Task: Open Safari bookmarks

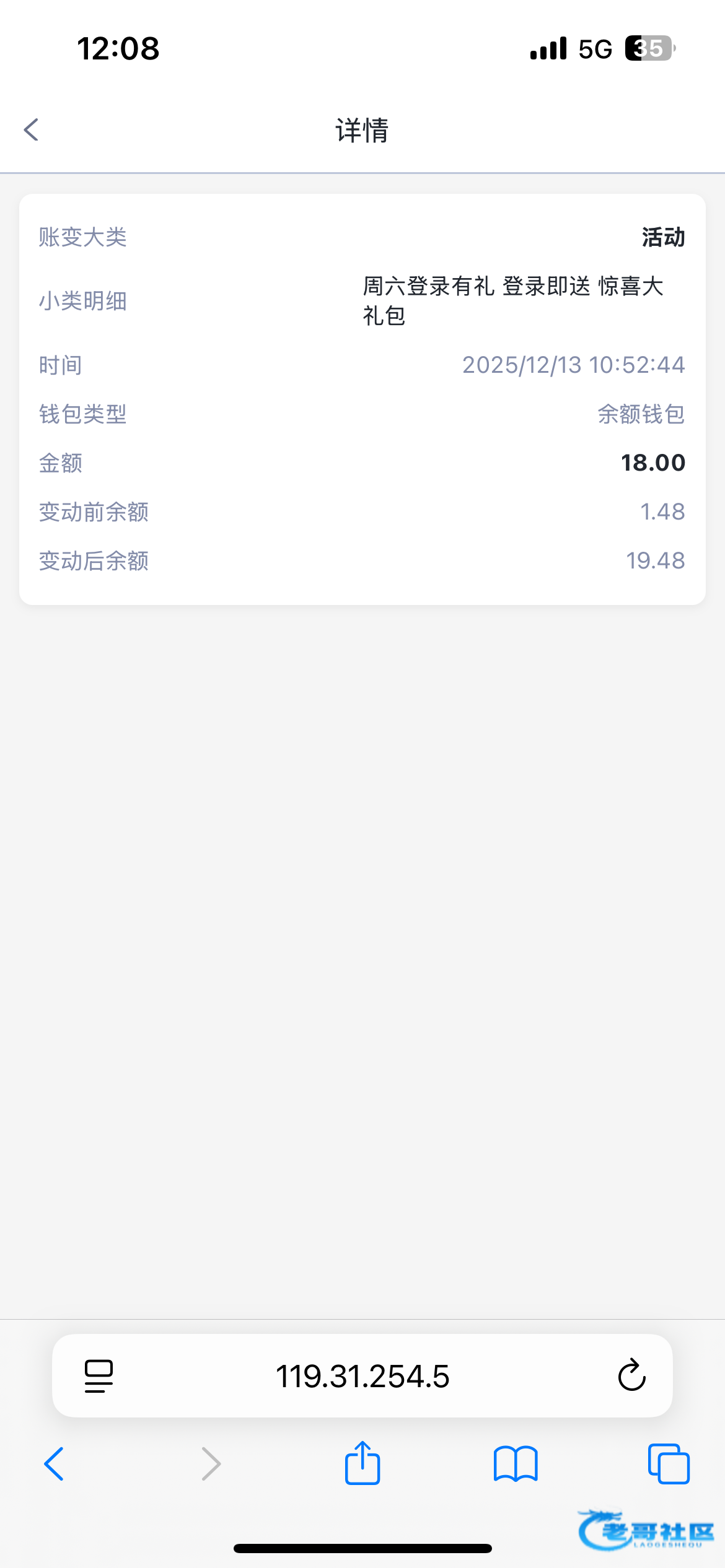Action: coord(516,1464)
